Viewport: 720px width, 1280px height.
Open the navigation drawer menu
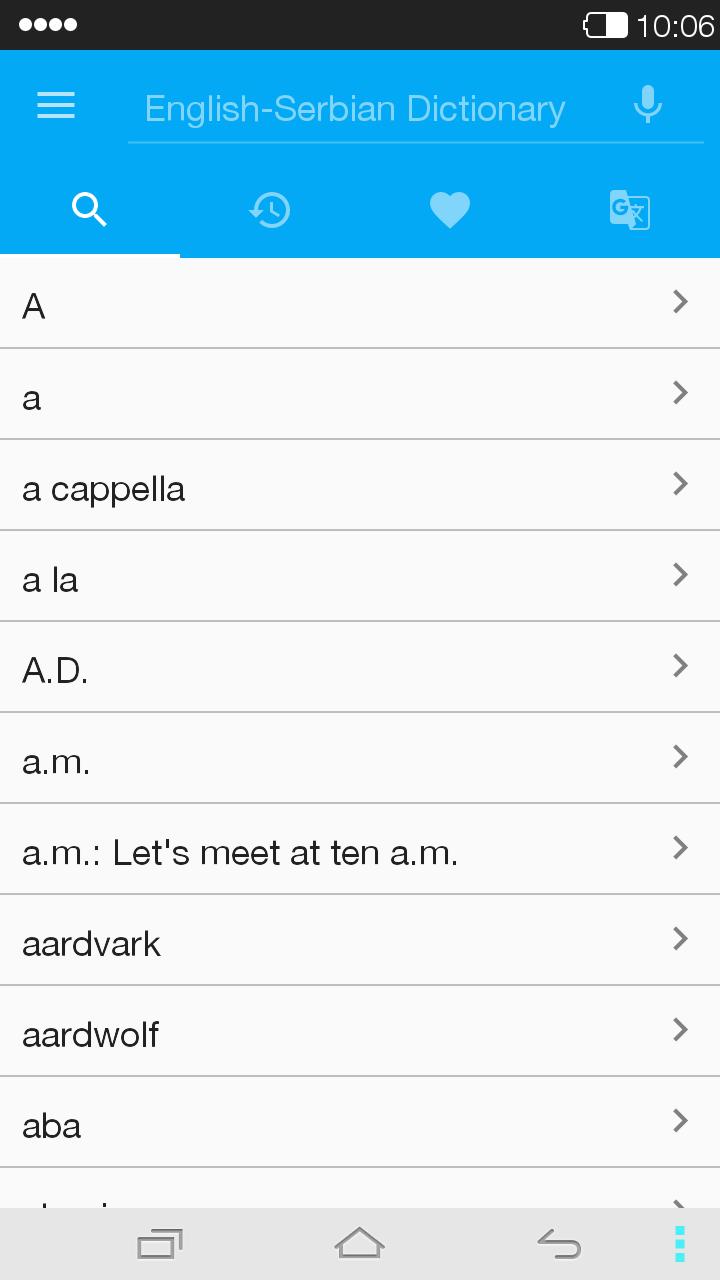tap(55, 105)
